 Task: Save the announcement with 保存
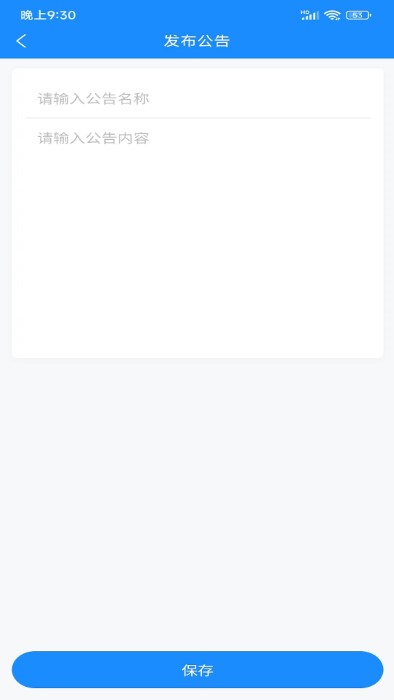tap(197, 669)
